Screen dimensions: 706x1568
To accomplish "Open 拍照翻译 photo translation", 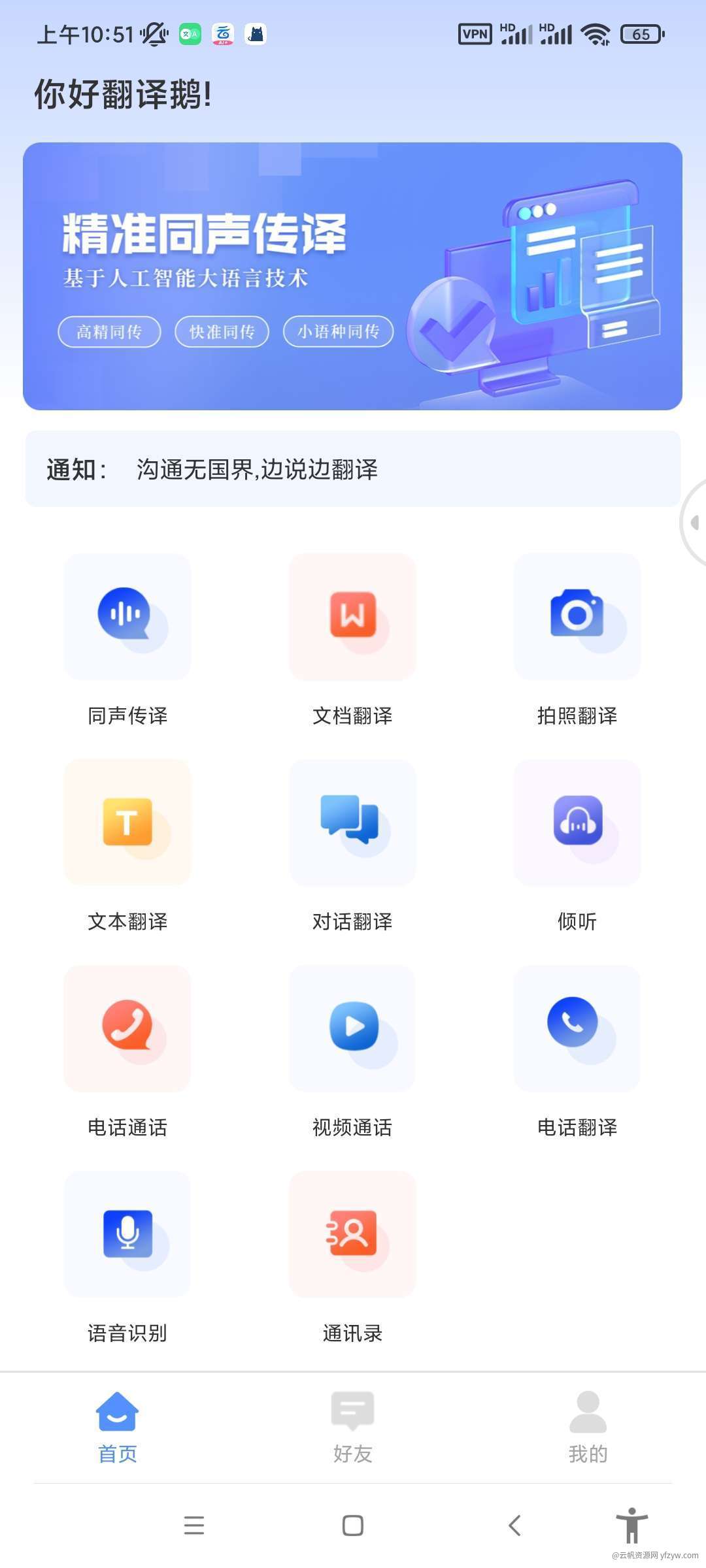I will click(x=577, y=617).
